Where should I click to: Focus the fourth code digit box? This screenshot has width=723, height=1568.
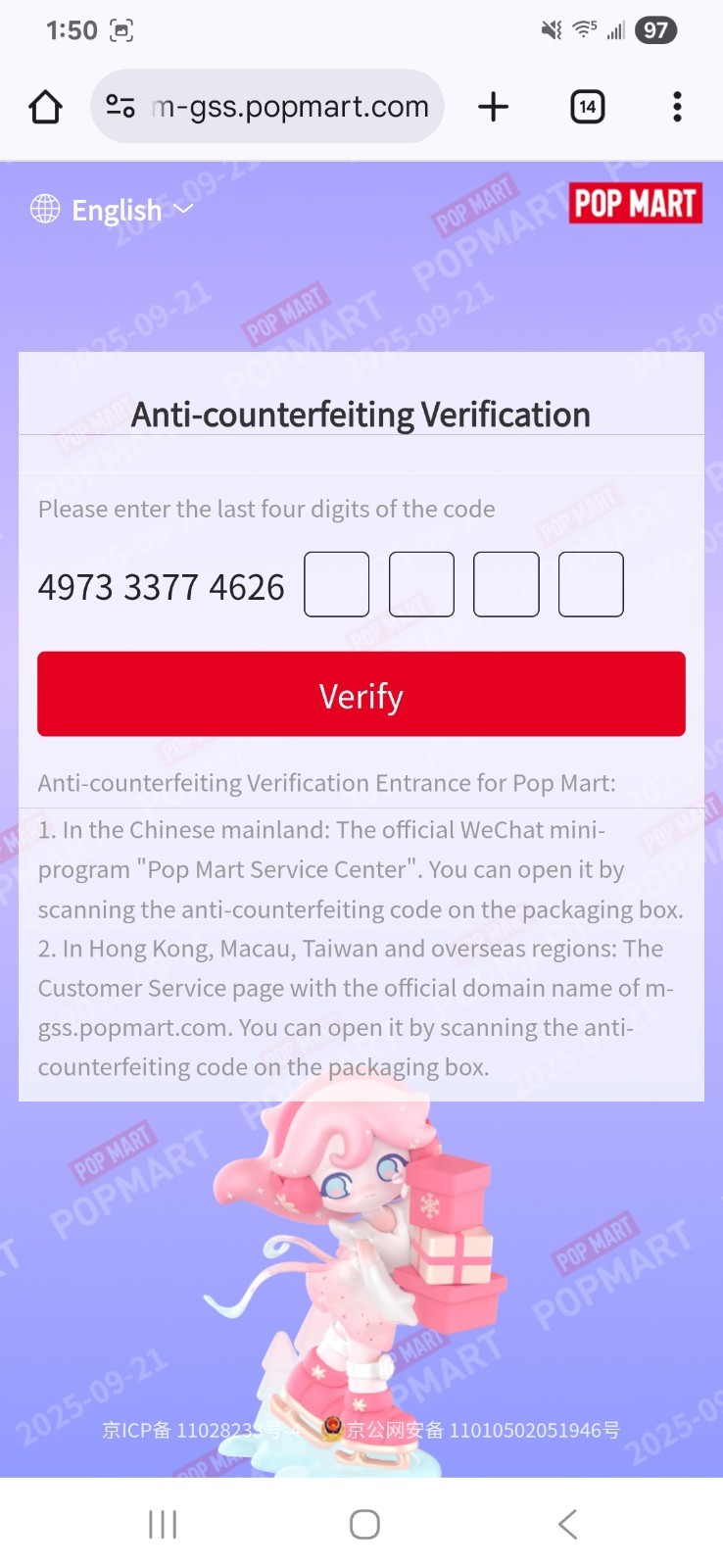591,584
